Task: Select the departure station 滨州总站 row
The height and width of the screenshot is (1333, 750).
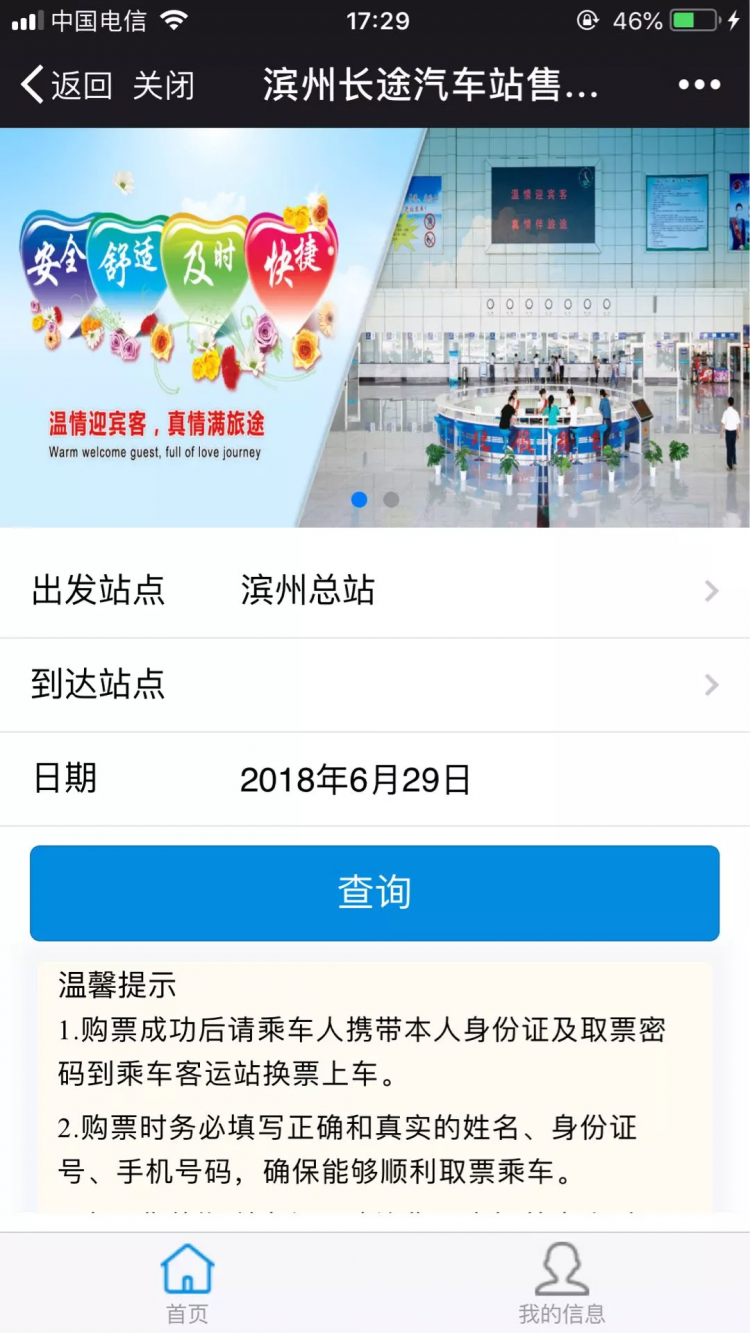Action: [375, 591]
